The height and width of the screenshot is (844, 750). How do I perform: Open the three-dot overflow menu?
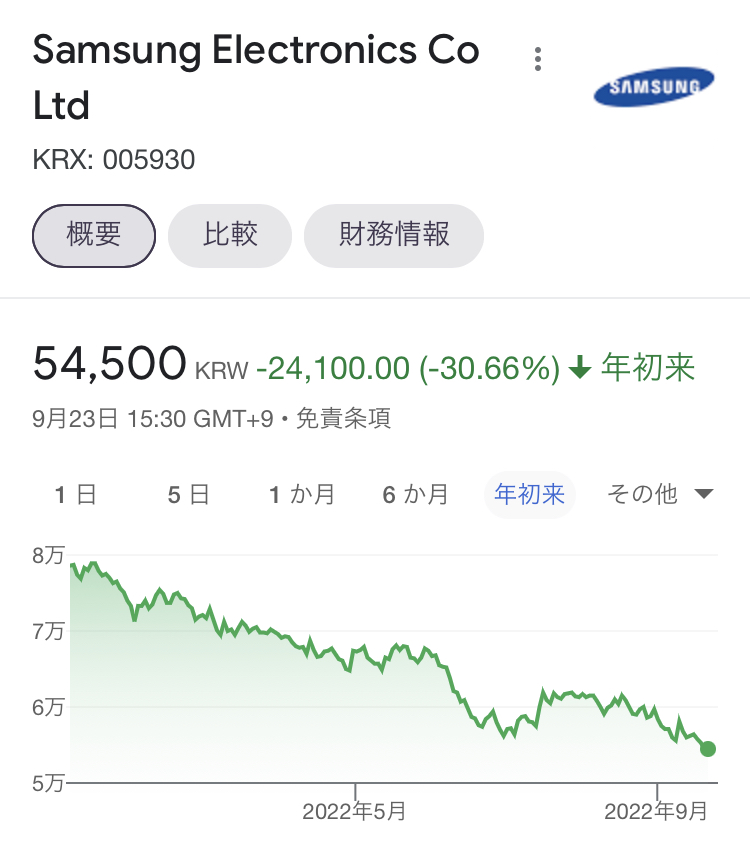point(538,59)
